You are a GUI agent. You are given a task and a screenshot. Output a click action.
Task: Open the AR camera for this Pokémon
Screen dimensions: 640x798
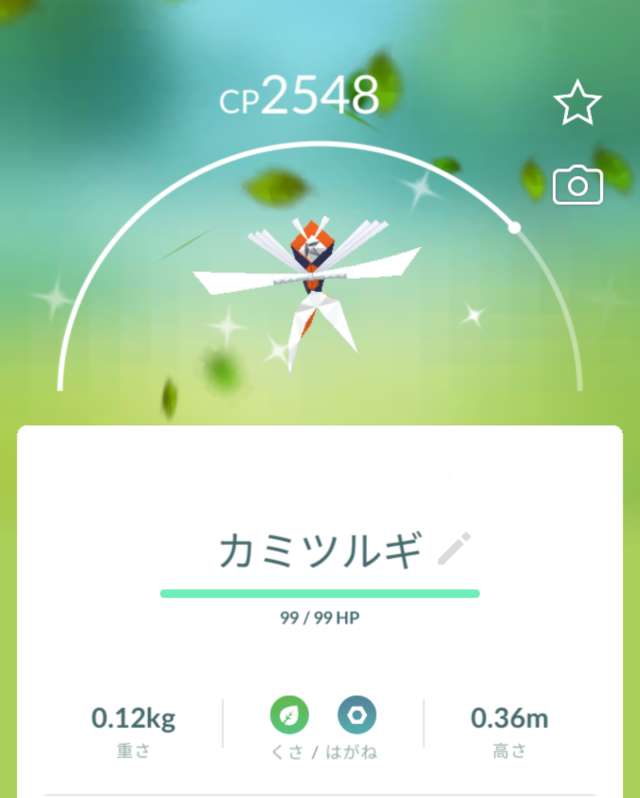tap(577, 185)
